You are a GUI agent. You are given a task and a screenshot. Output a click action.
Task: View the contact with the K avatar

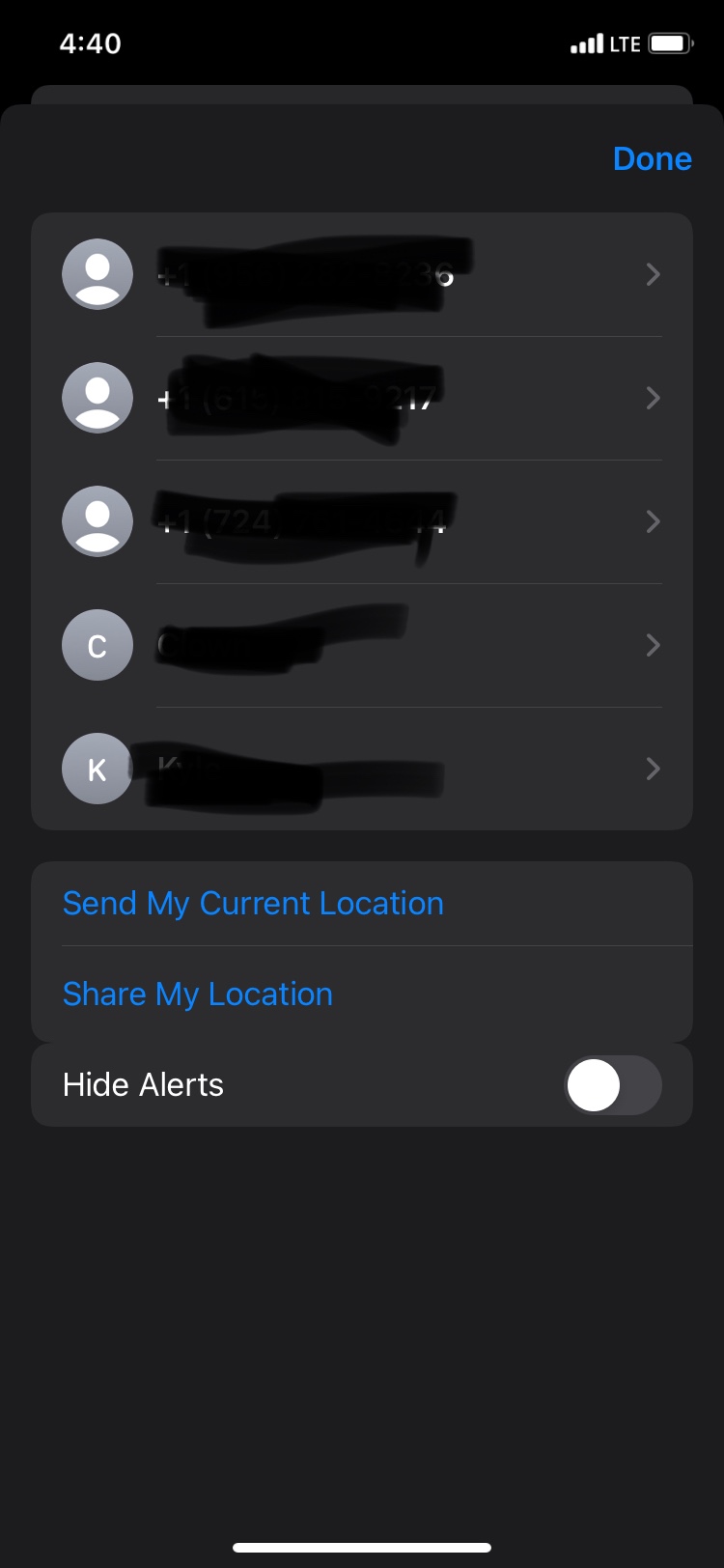tap(361, 769)
